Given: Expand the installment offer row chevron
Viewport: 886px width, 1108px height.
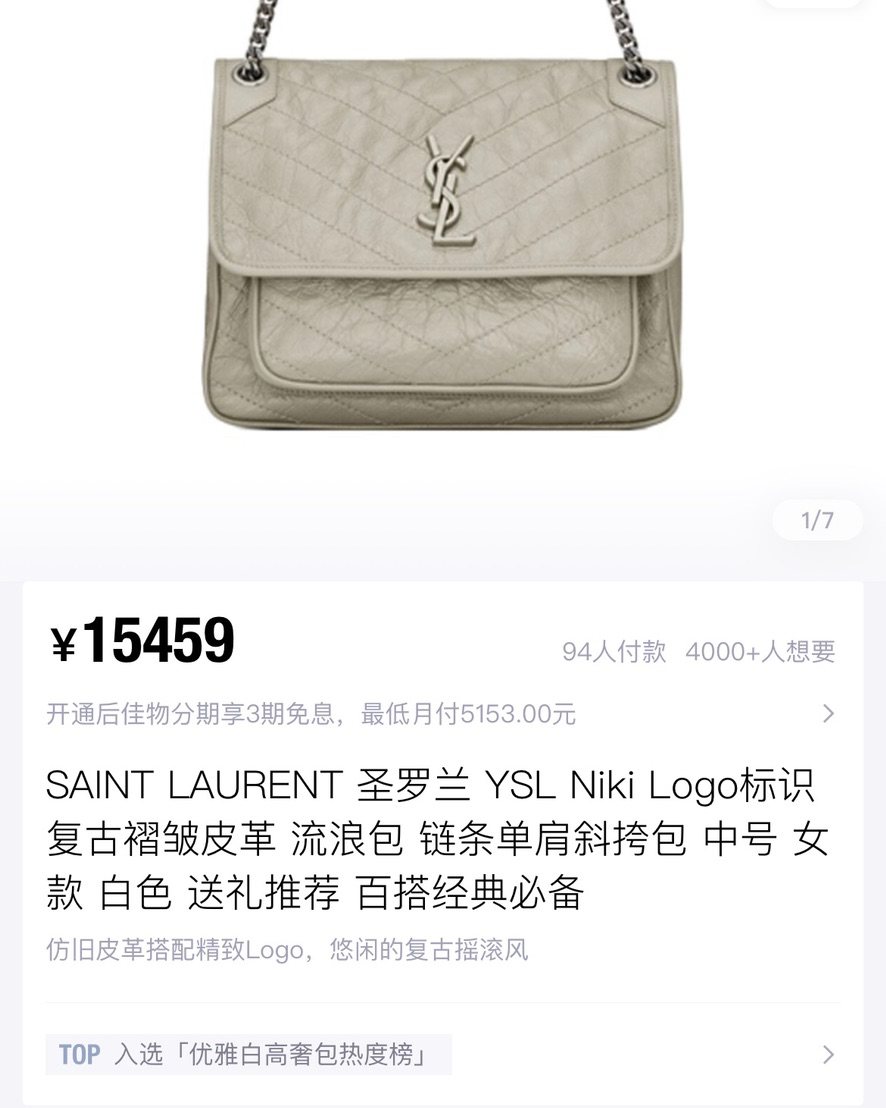Looking at the screenshot, I should pos(830,713).
